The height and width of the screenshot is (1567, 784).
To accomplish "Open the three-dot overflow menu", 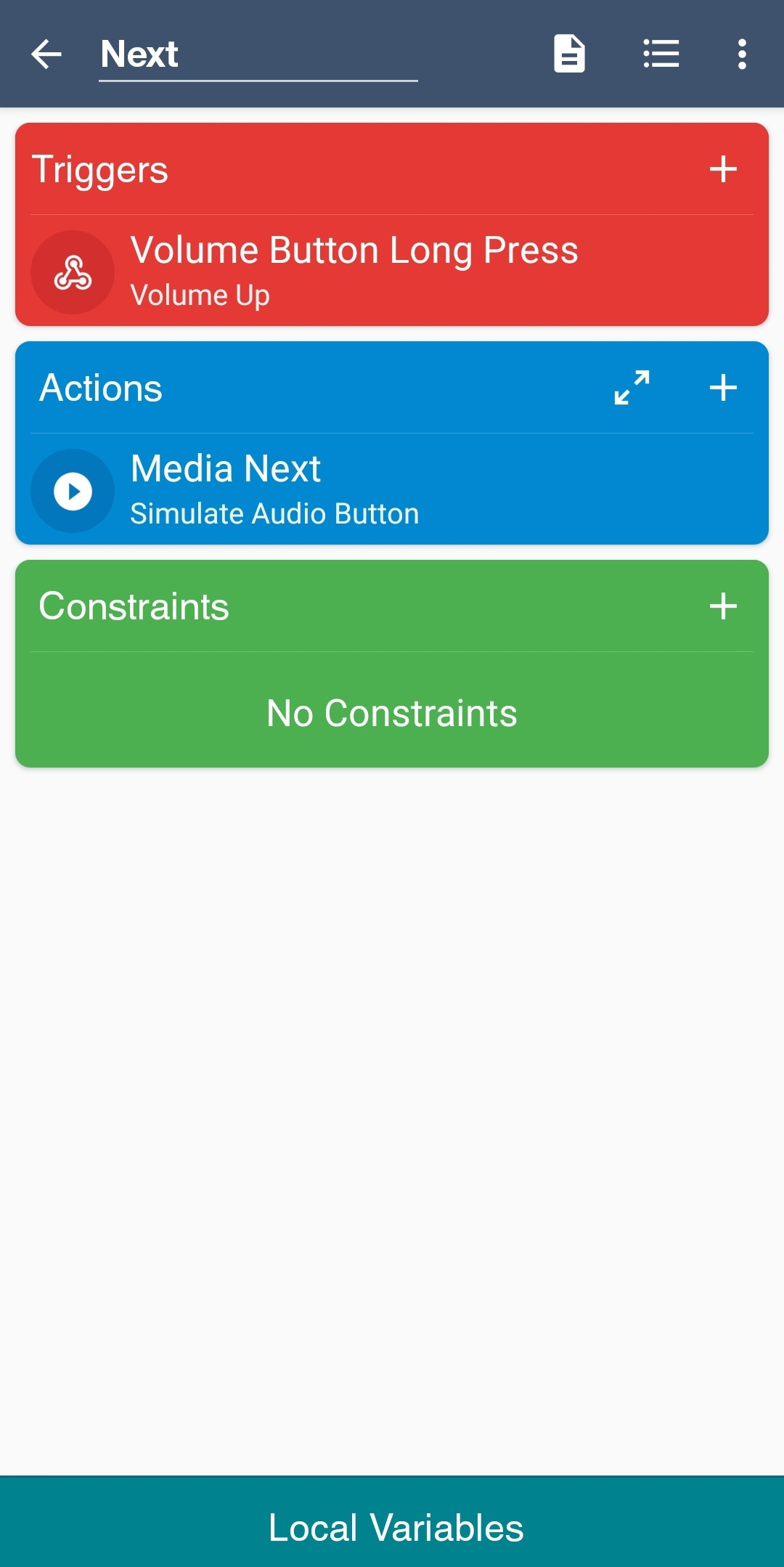I will [742, 53].
